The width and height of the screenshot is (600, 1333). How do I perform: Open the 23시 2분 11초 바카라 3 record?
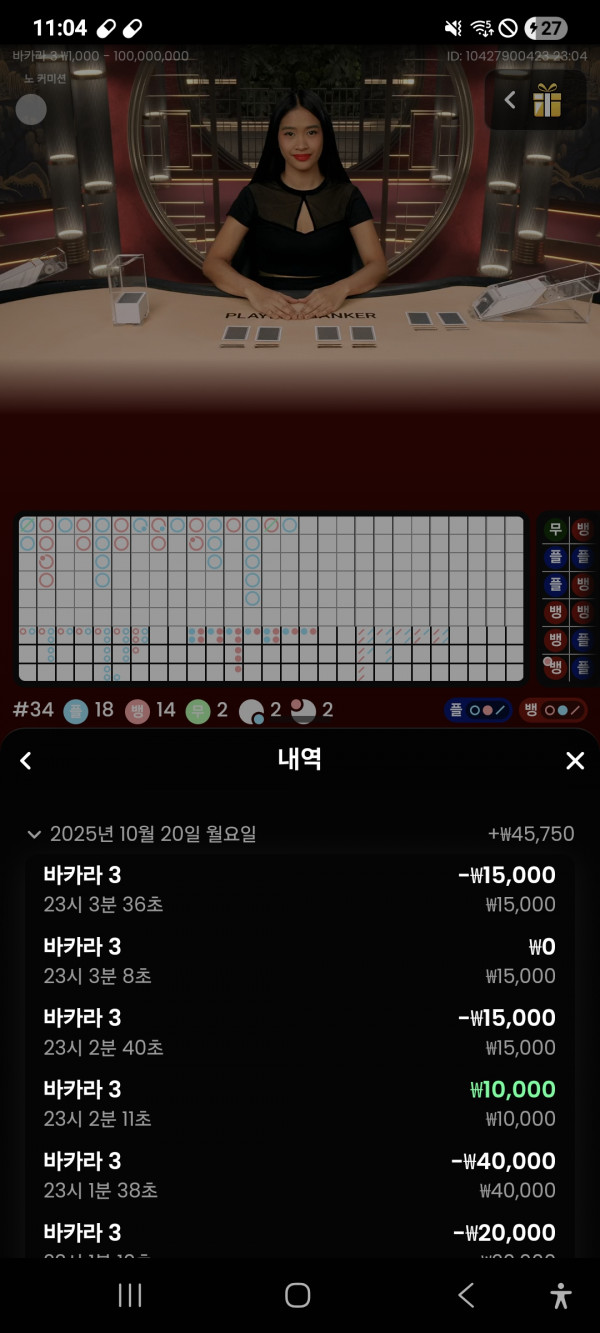click(x=299, y=1103)
